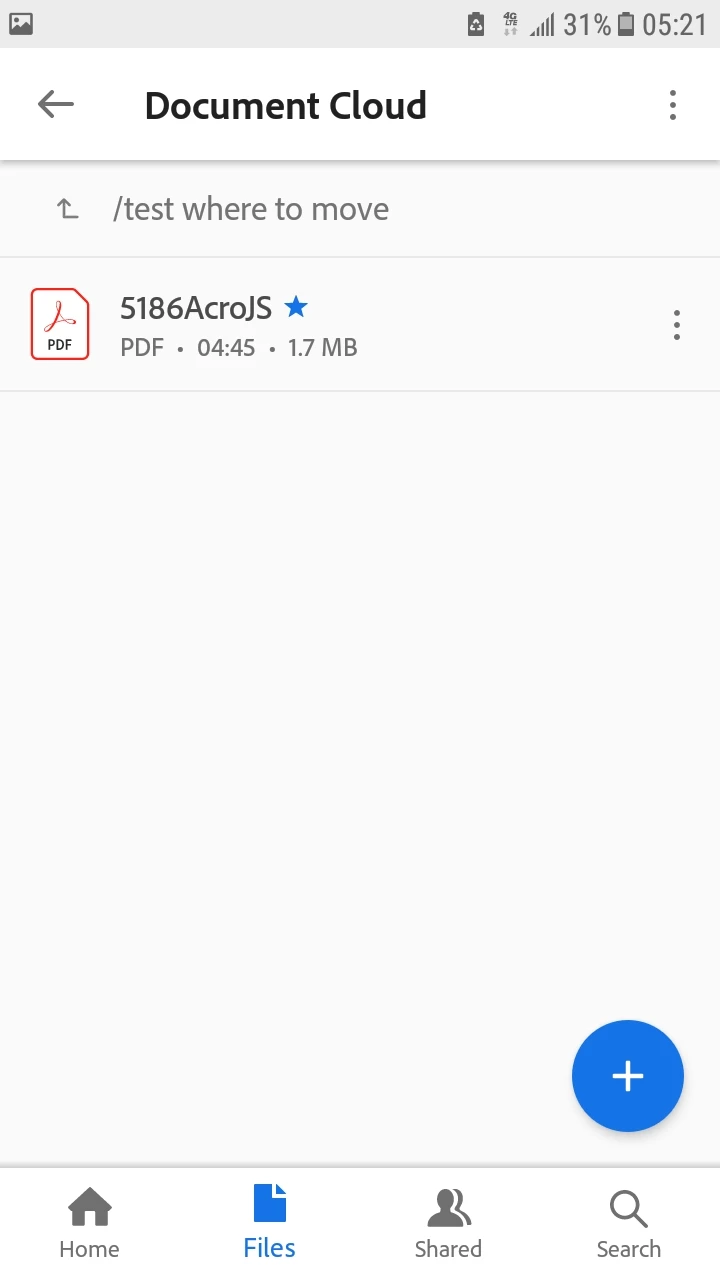The width and height of the screenshot is (720, 1280).
Task: Go up from the test where to move folder
Action: pos(67,209)
